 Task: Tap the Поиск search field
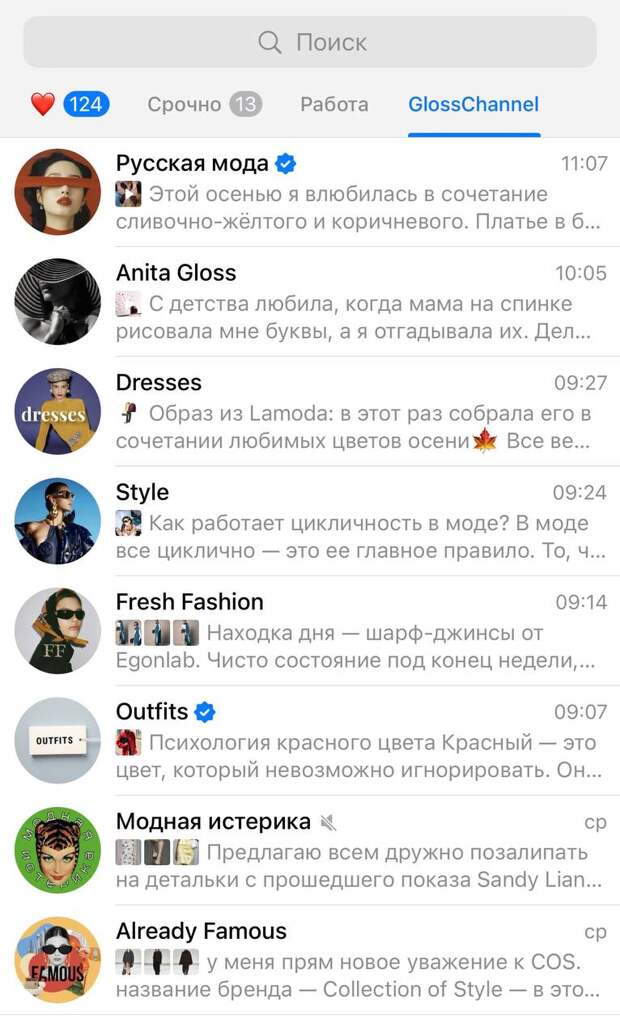(x=310, y=42)
